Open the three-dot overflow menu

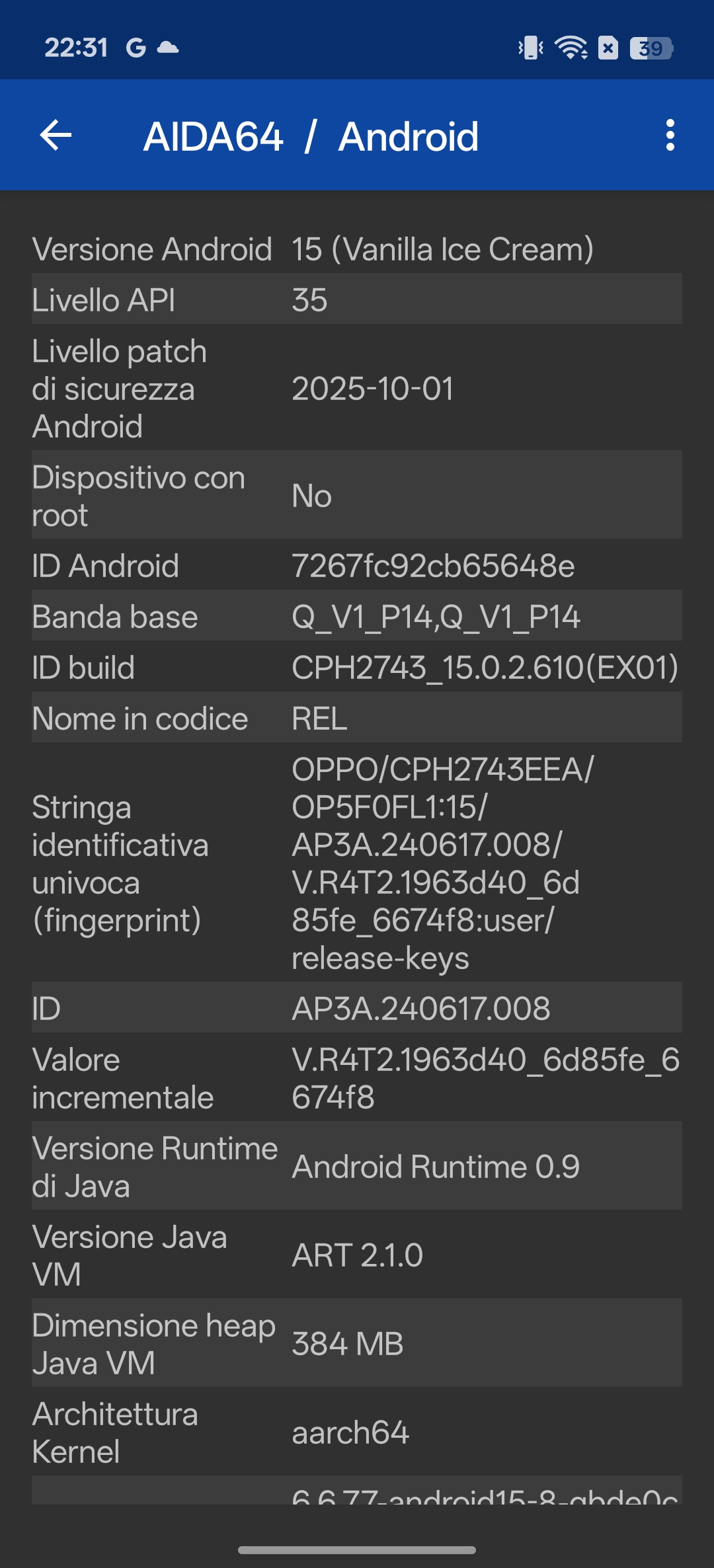pos(670,136)
